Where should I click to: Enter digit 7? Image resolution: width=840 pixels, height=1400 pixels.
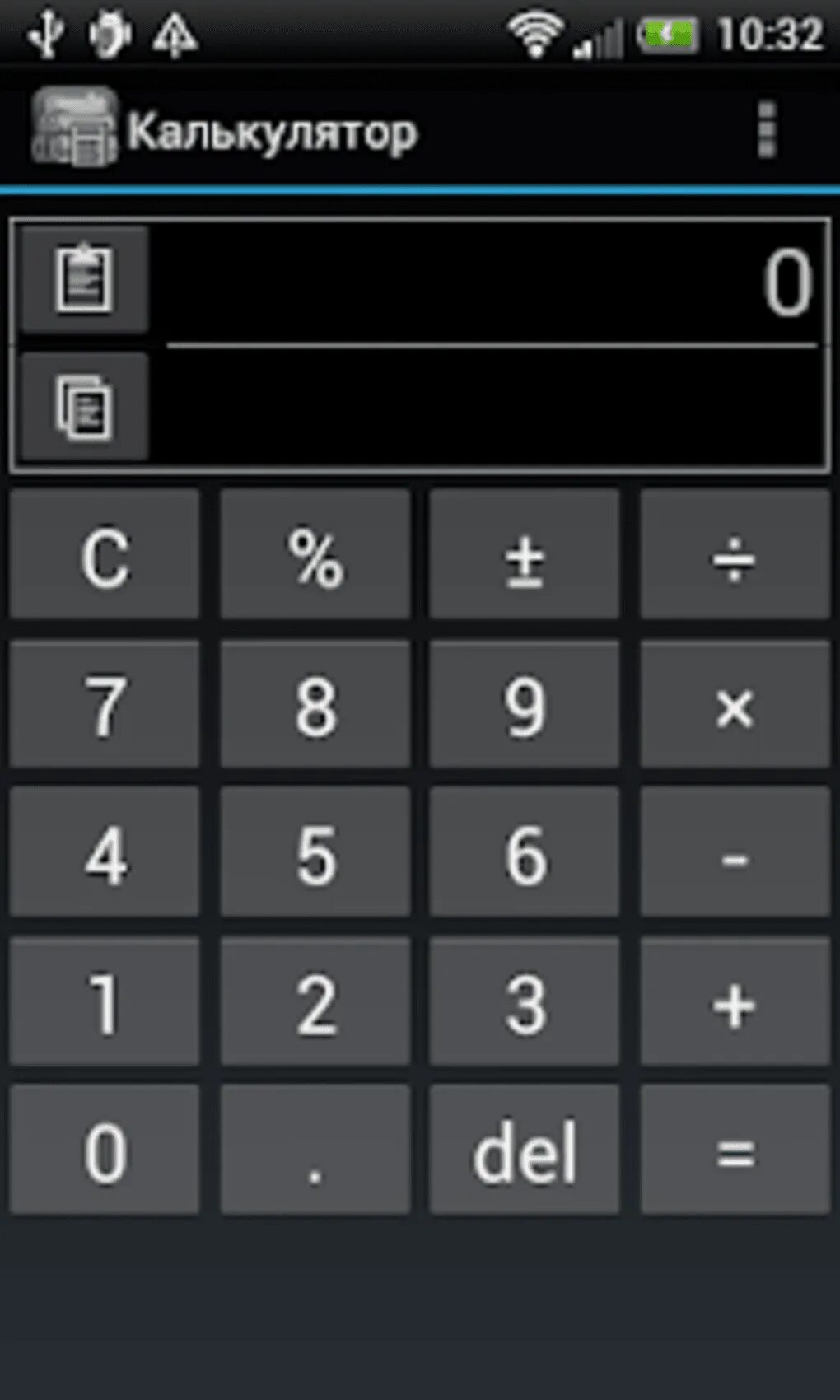coord(105,704)
